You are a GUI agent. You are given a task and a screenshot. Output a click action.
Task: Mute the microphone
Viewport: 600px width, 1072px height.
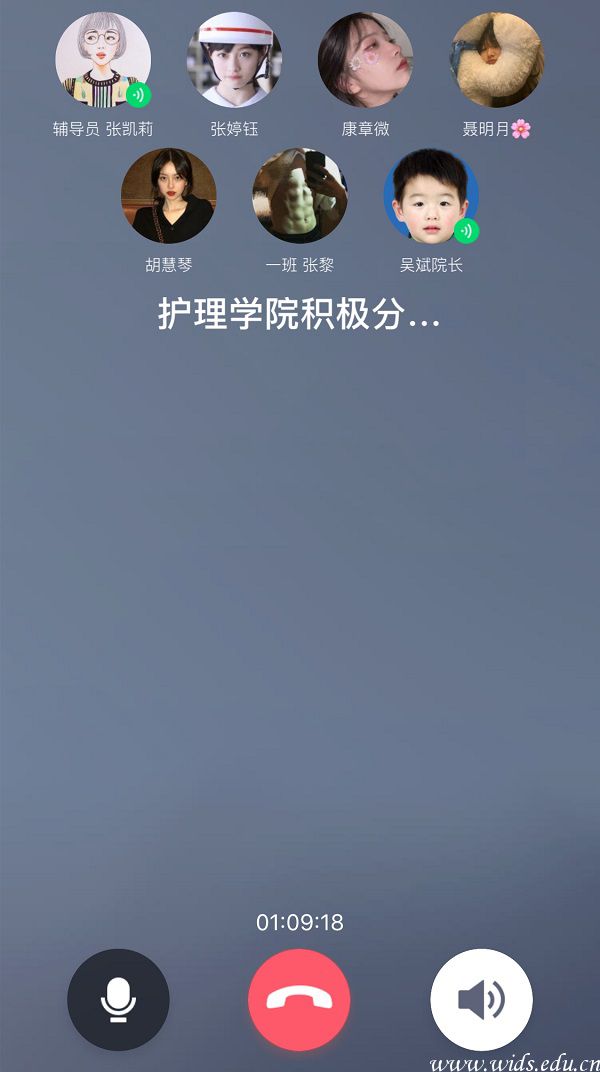coord(118,999)
